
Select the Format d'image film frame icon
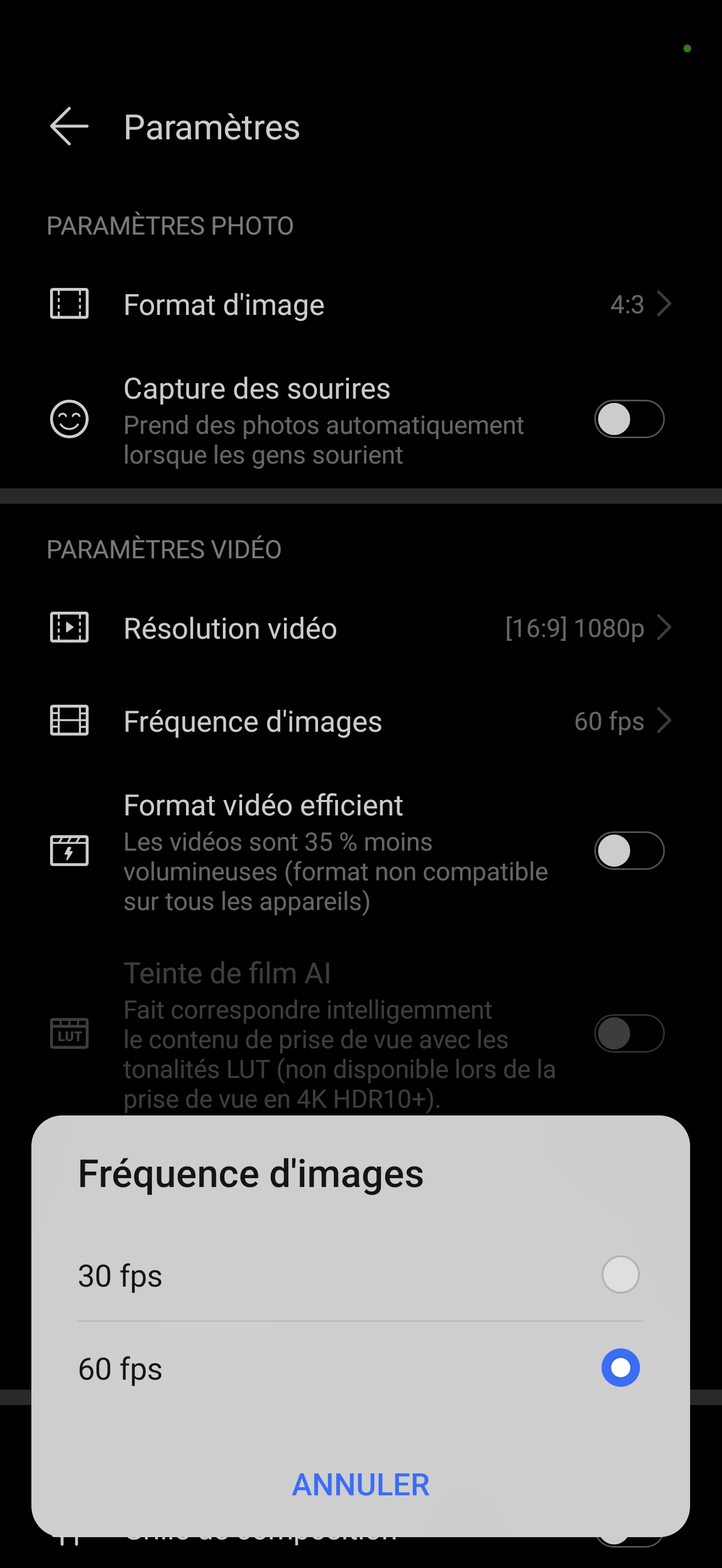69,304
